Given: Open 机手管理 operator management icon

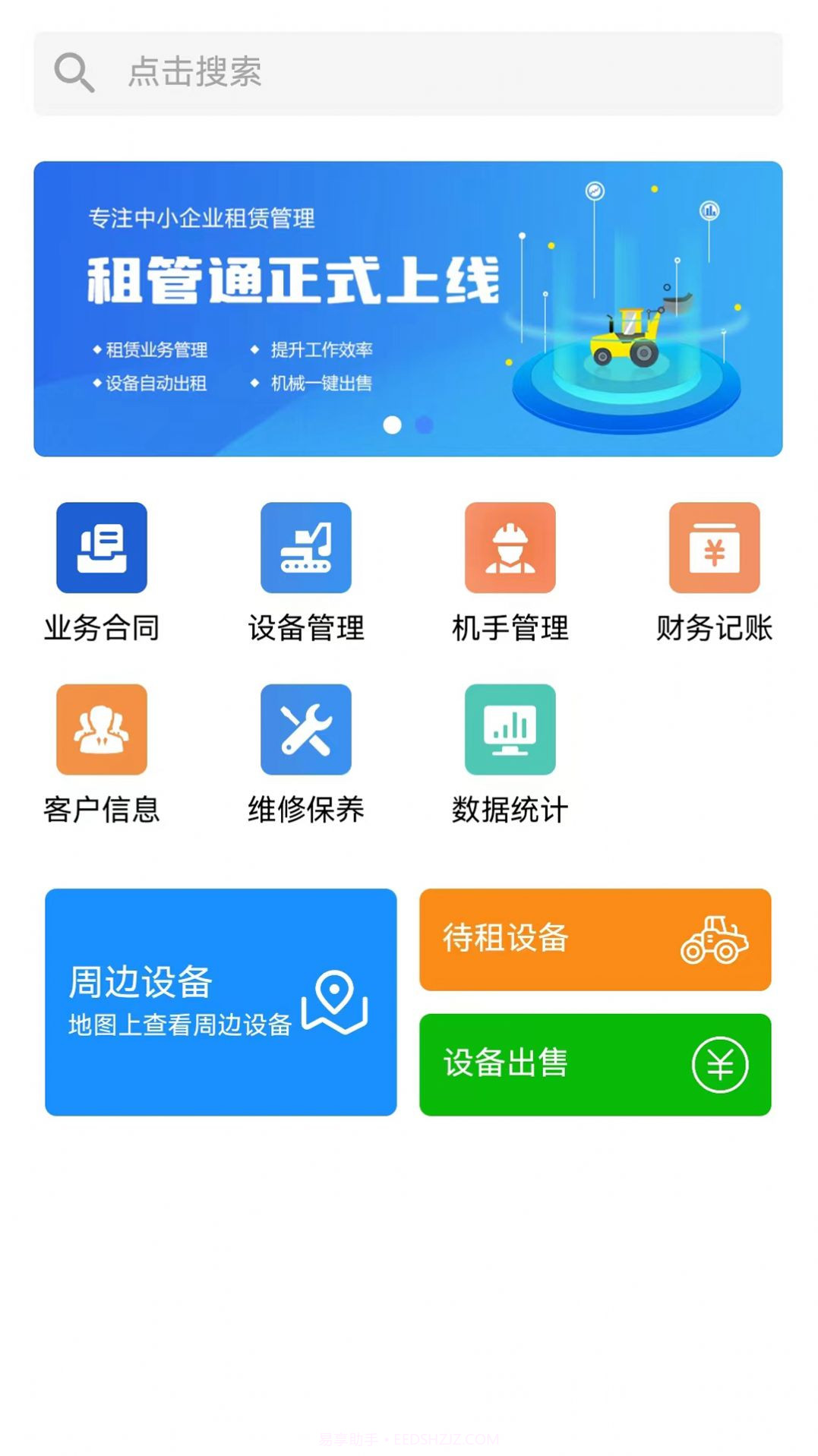Looking at the screenshot, I should click(511, 549).
